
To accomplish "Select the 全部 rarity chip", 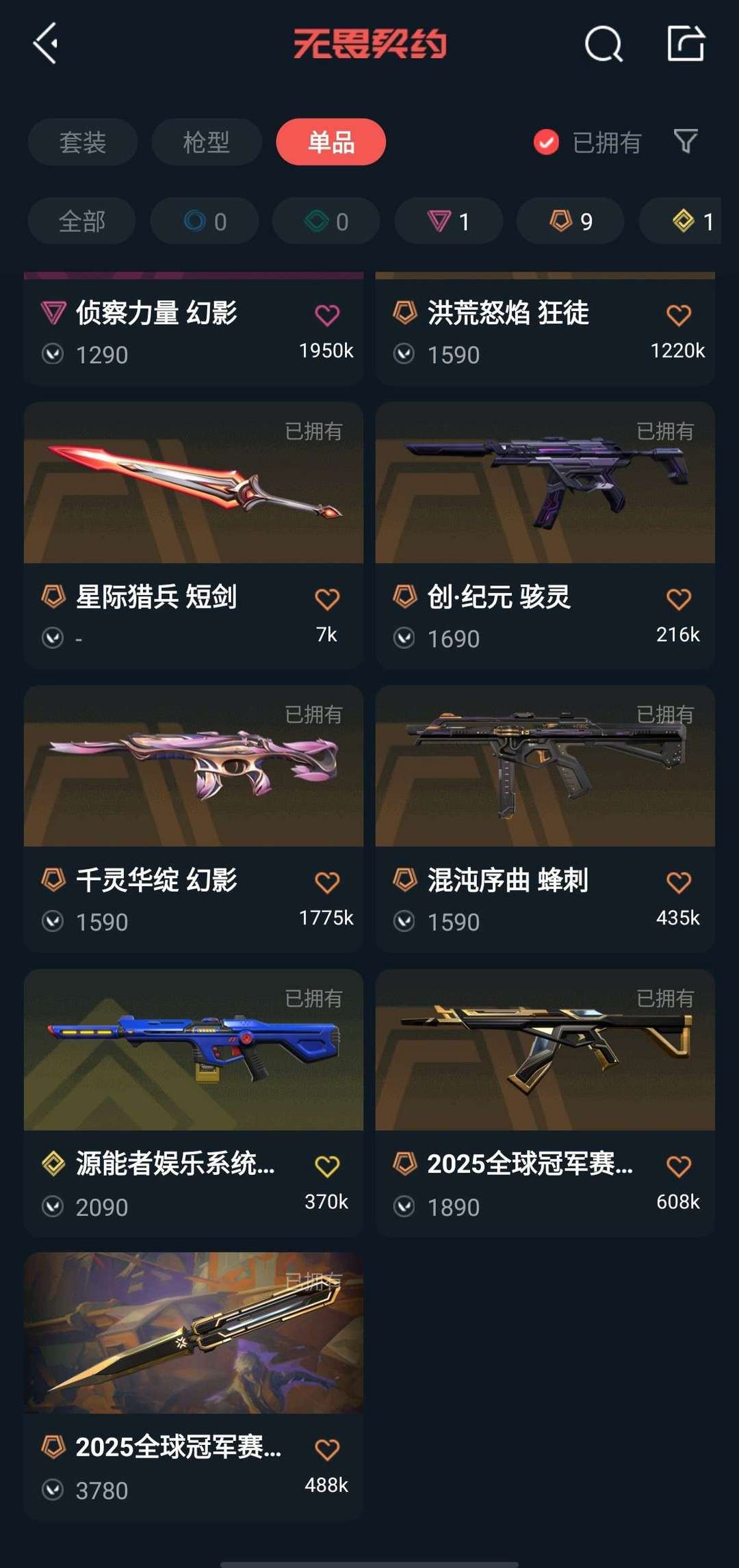I will click(x=82, y=222).
